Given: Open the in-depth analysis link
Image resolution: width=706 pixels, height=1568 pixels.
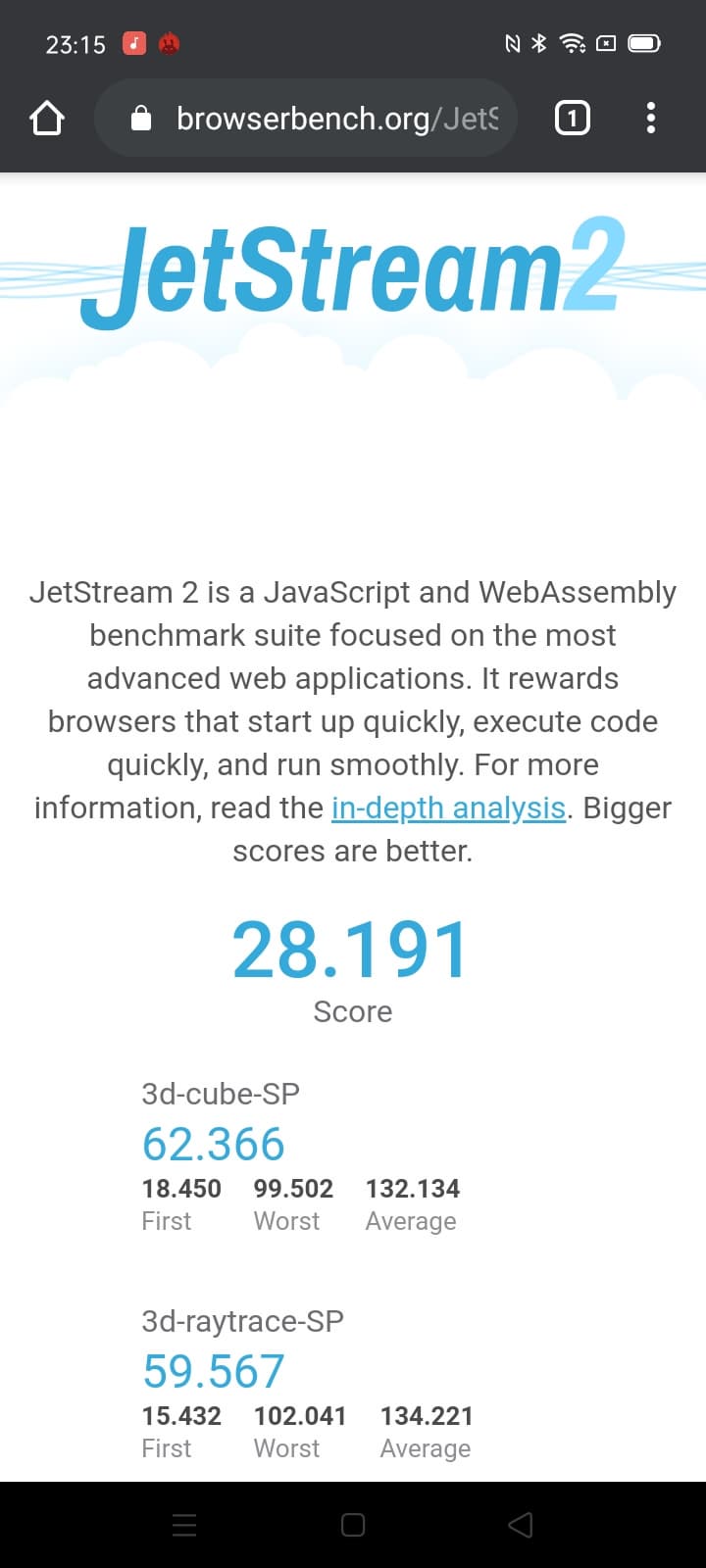Looking at the screenshot, I should [x=448, y=808].
